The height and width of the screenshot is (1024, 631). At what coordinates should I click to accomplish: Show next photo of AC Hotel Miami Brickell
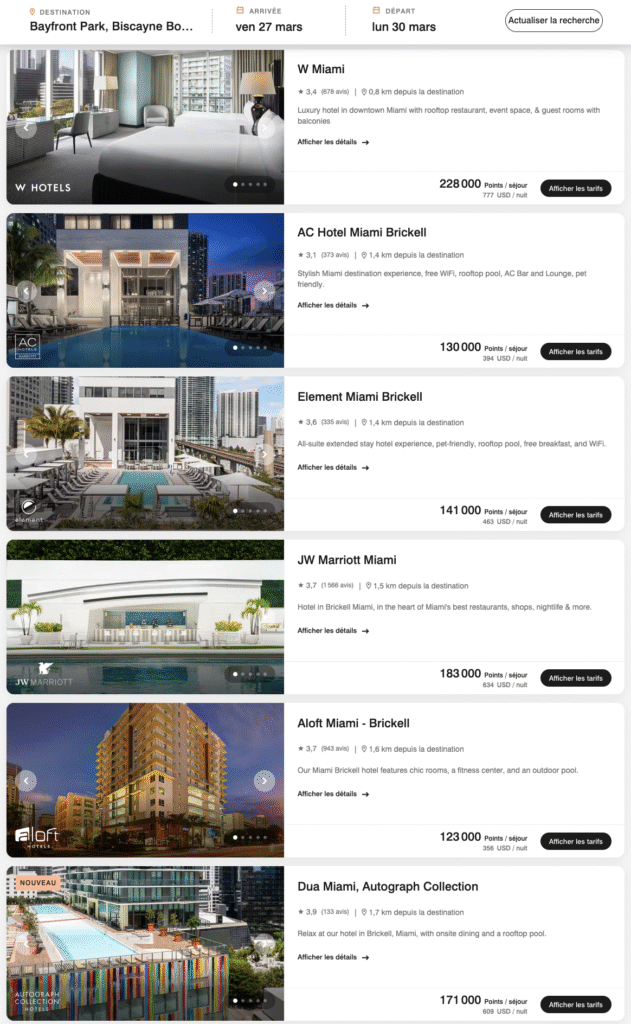(264, 291)
